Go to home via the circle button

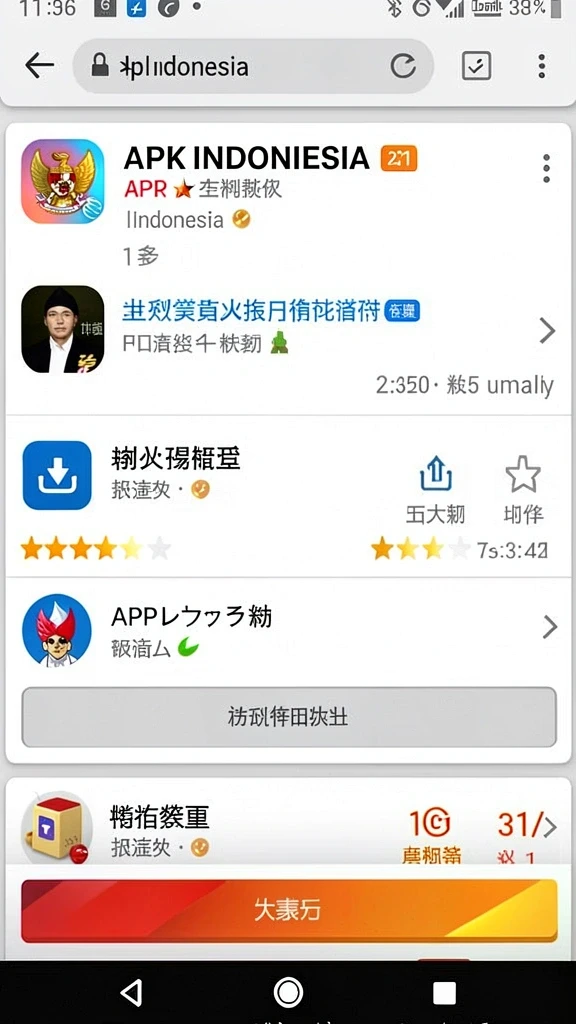click(288, 993)
